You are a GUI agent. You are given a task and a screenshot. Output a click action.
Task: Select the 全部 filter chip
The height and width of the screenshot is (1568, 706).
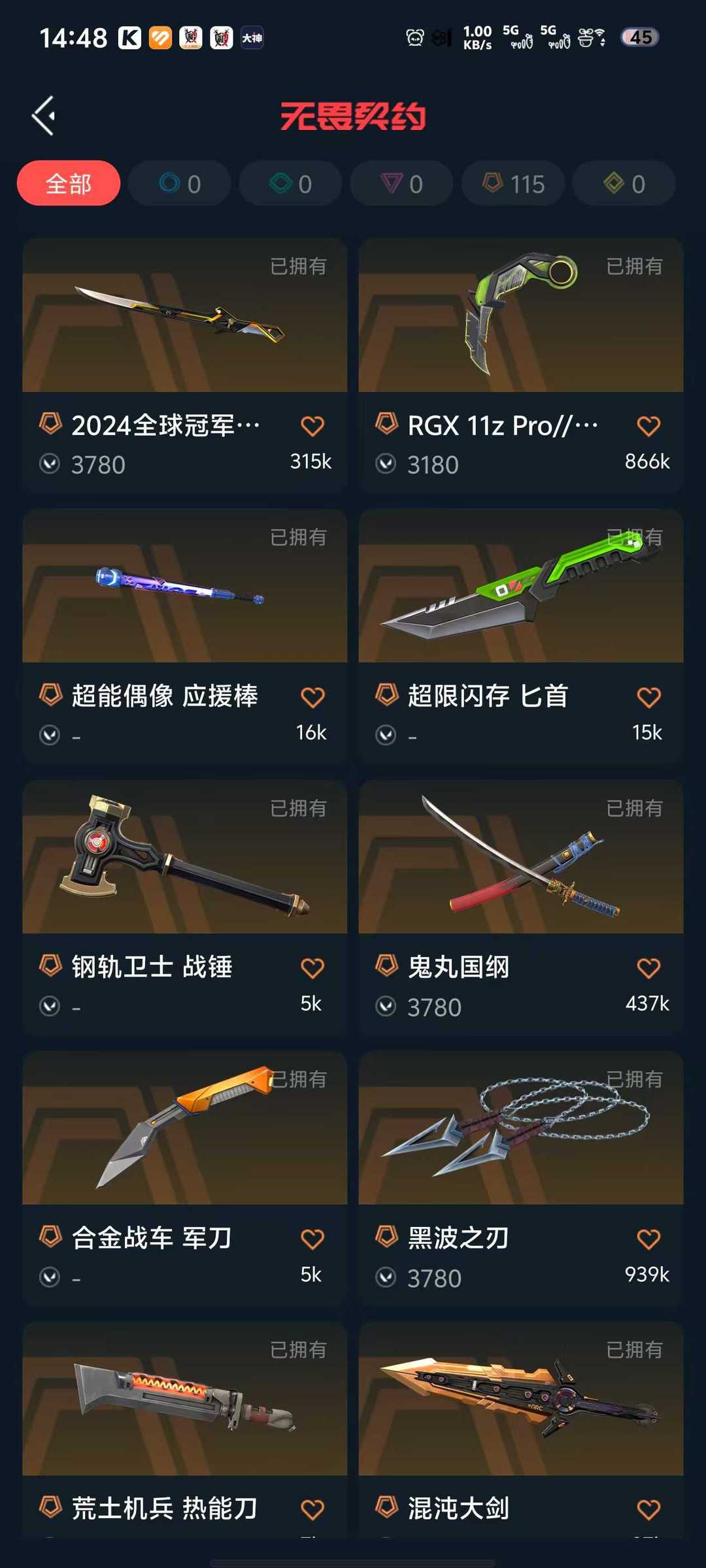pos(69,184)
